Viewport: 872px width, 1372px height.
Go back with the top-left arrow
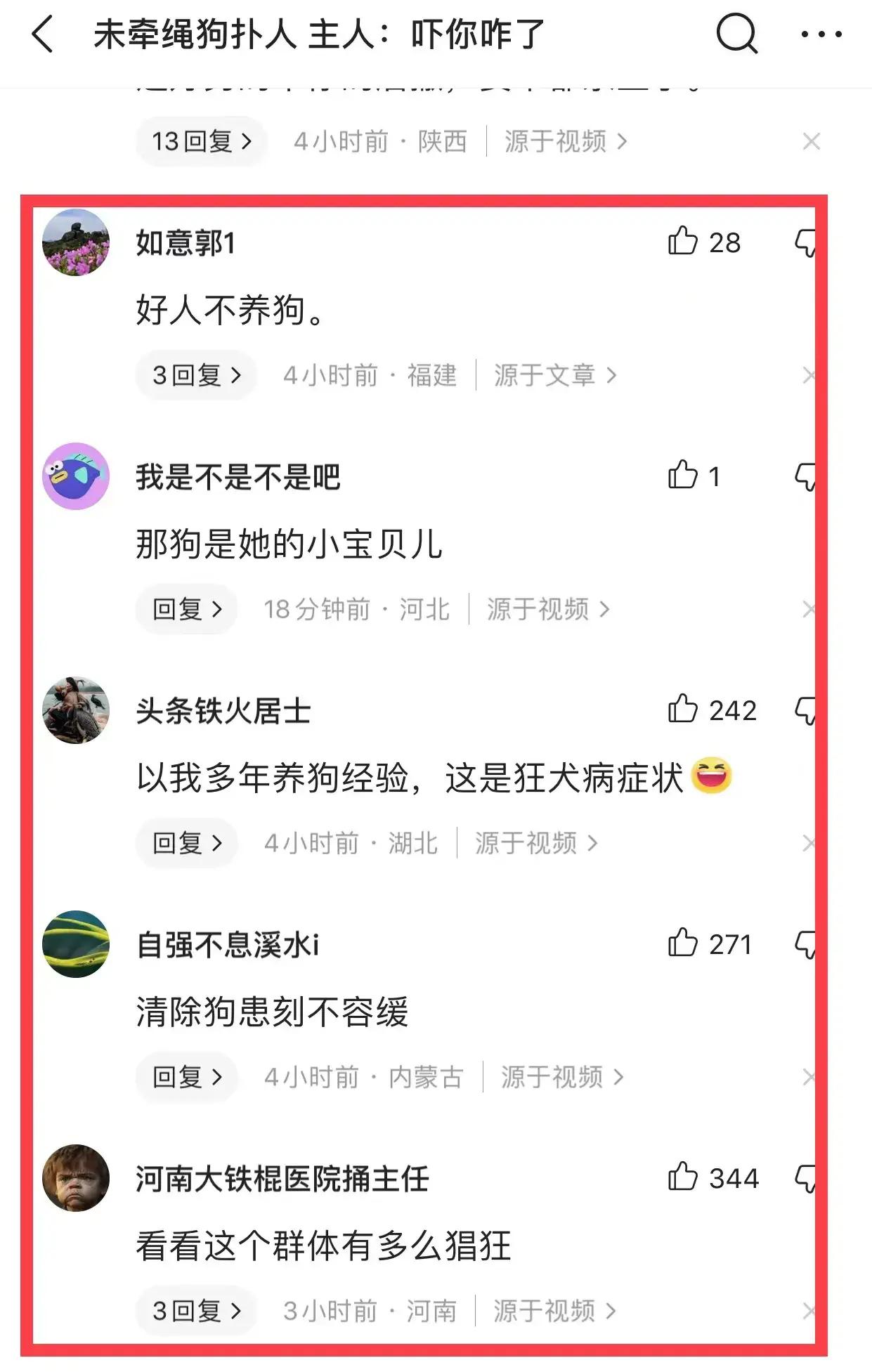(x=42, y=34)
